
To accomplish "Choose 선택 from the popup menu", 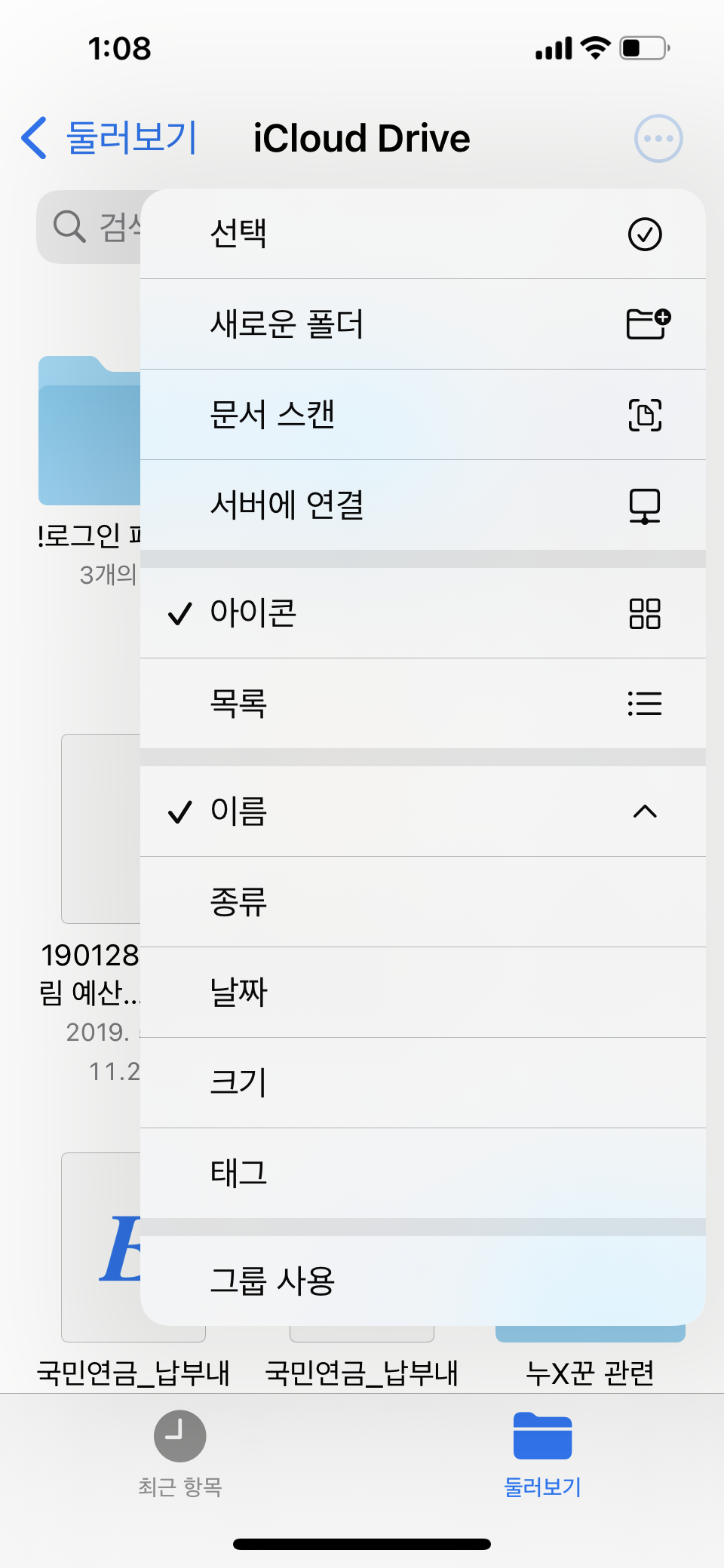I will 423,234.
